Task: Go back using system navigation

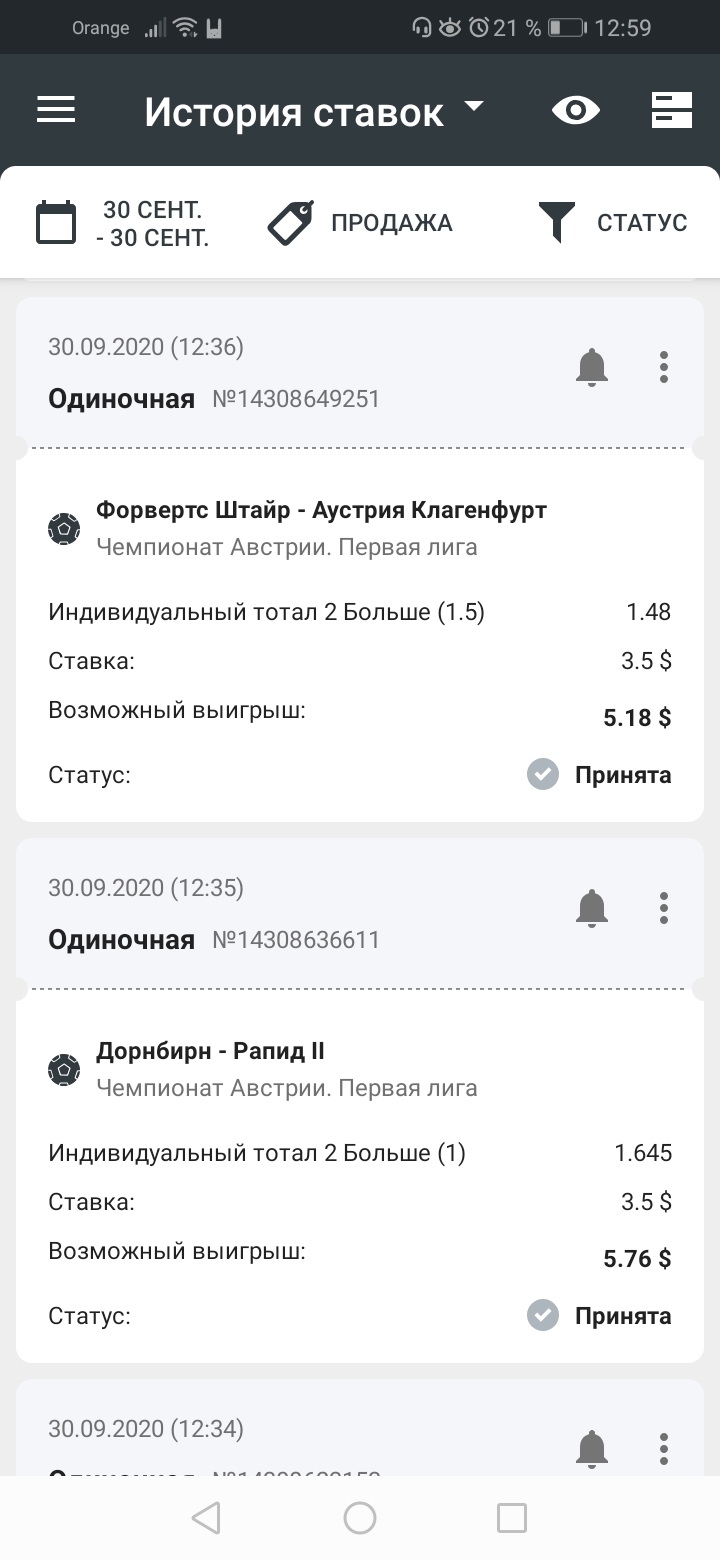Action: [206, 1518]
